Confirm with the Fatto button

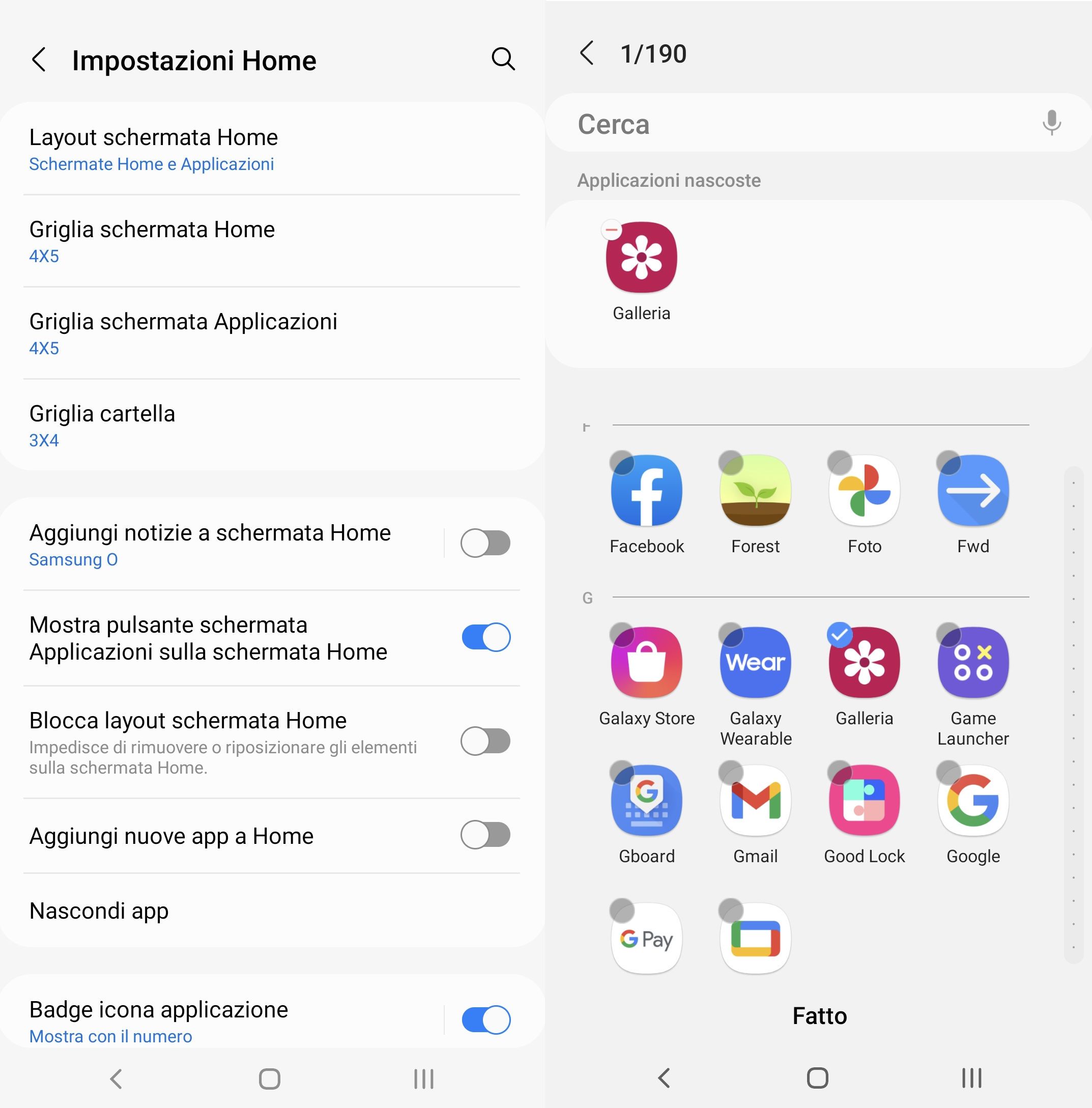pyautogui.click(x=819, y=1016)
